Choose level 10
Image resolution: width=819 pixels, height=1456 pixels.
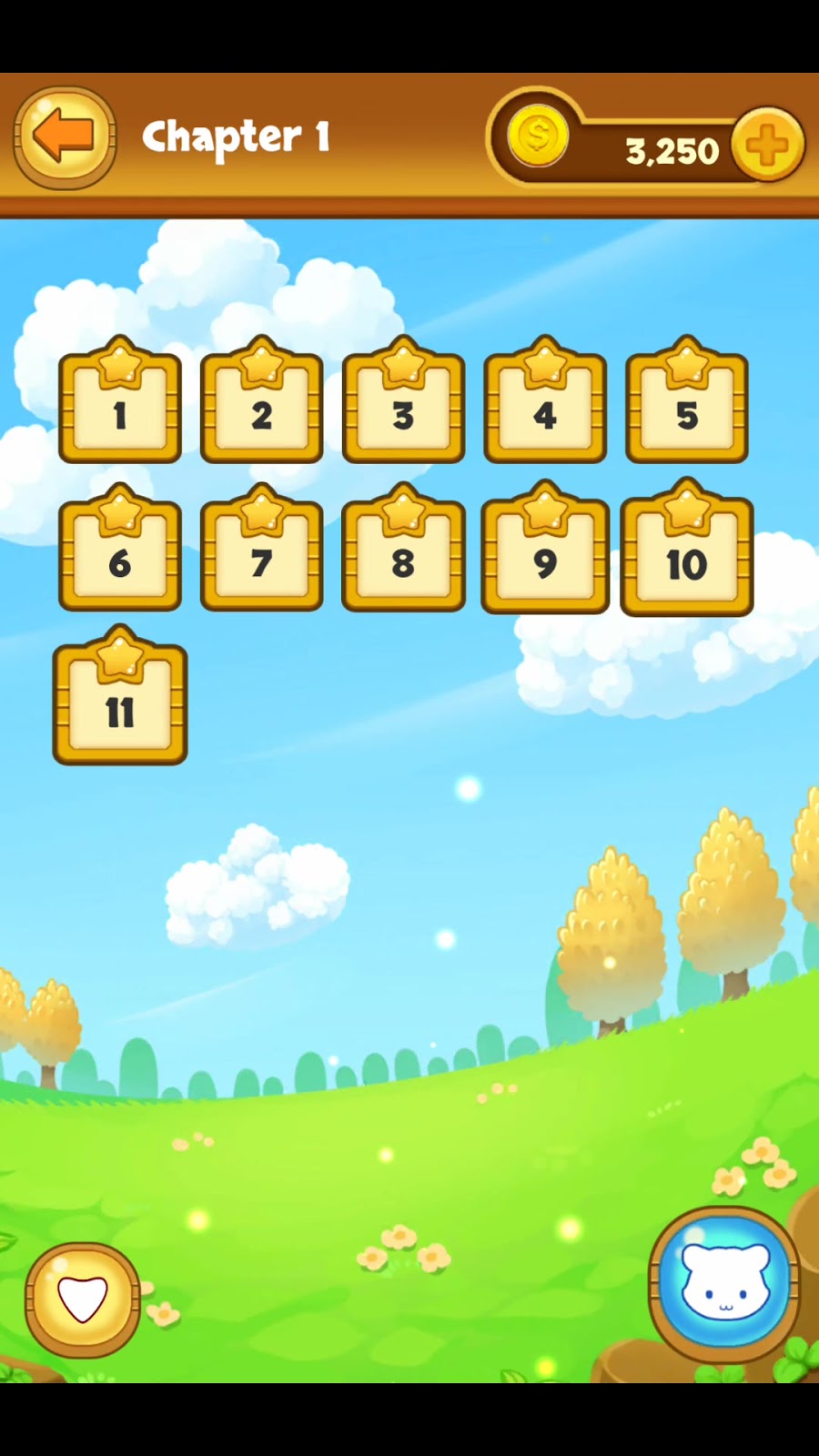[687, 555]
